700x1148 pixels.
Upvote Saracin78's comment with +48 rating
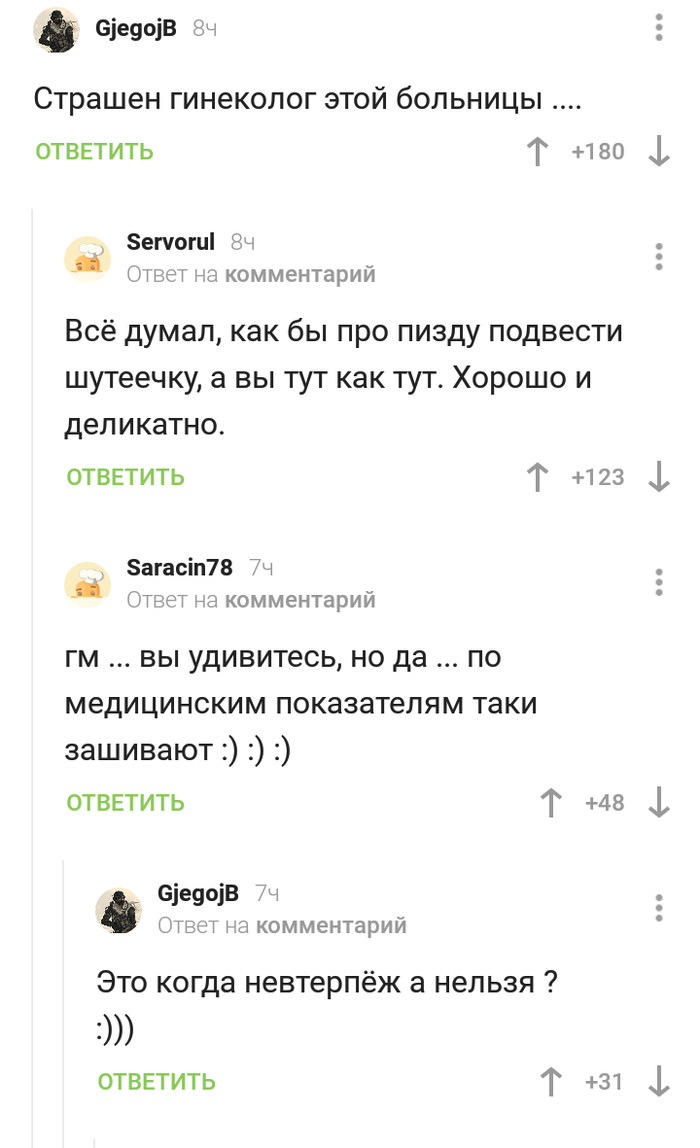tap(551, 802)
